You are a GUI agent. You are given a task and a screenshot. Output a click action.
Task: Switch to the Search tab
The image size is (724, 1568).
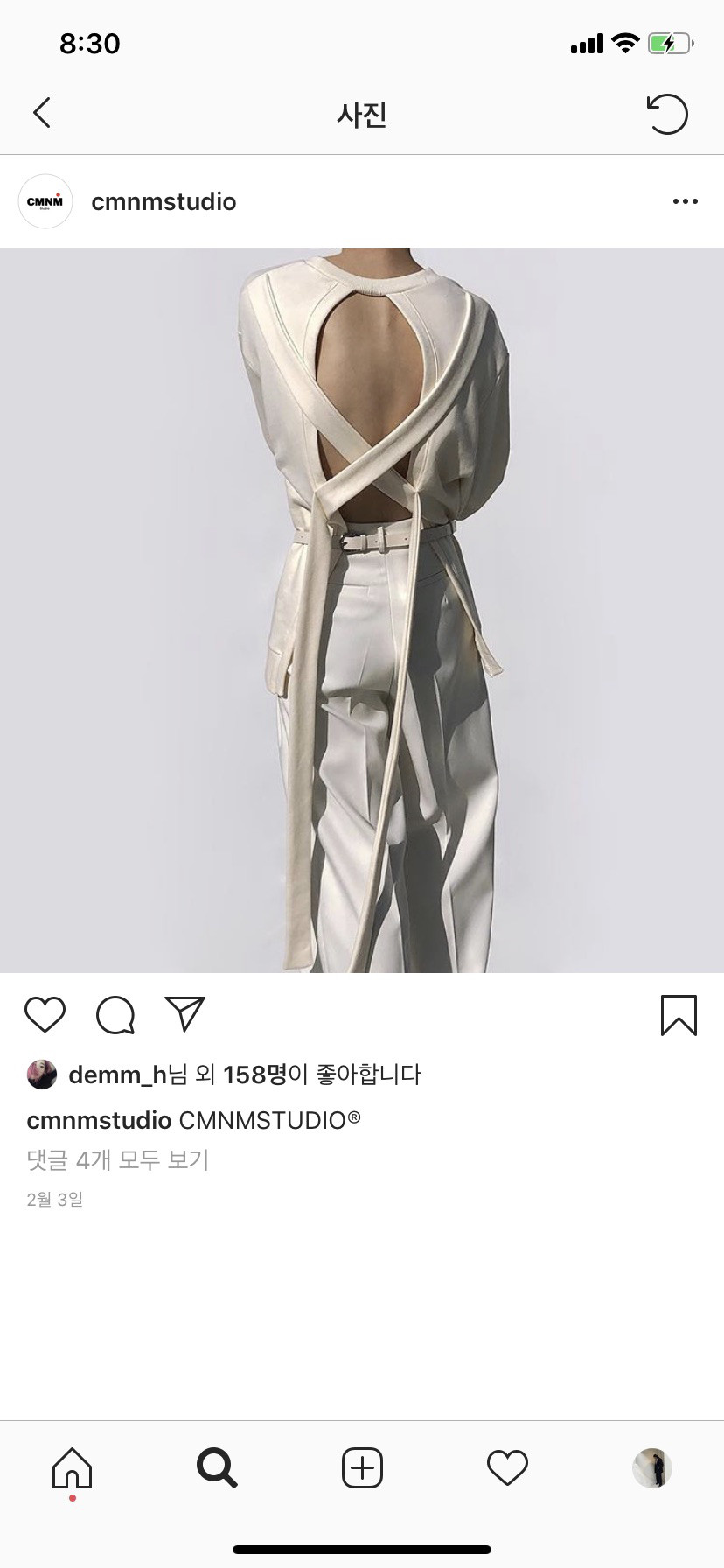[217, 1467]
